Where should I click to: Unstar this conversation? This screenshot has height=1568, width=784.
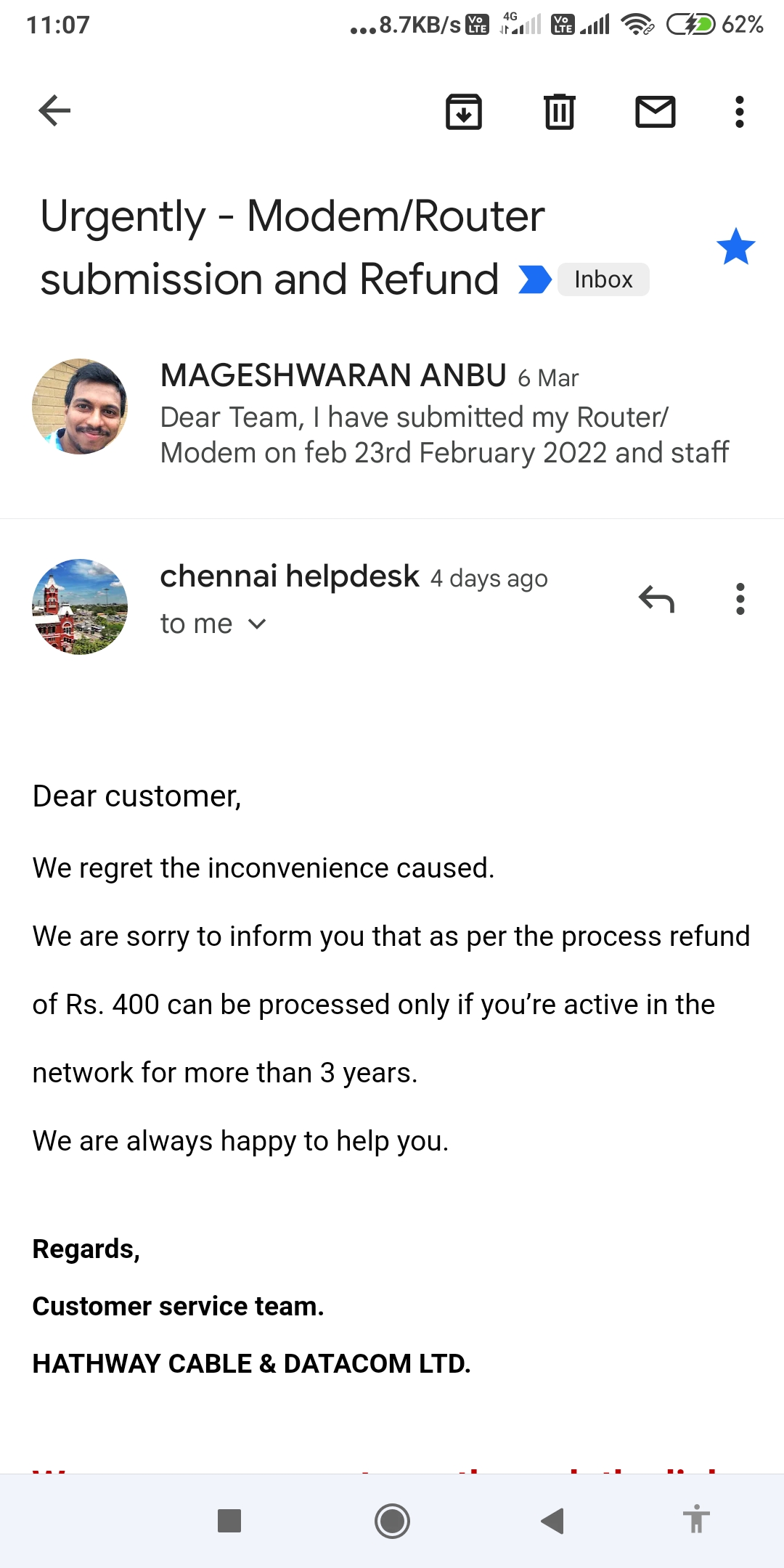click(x=735, y=247)
